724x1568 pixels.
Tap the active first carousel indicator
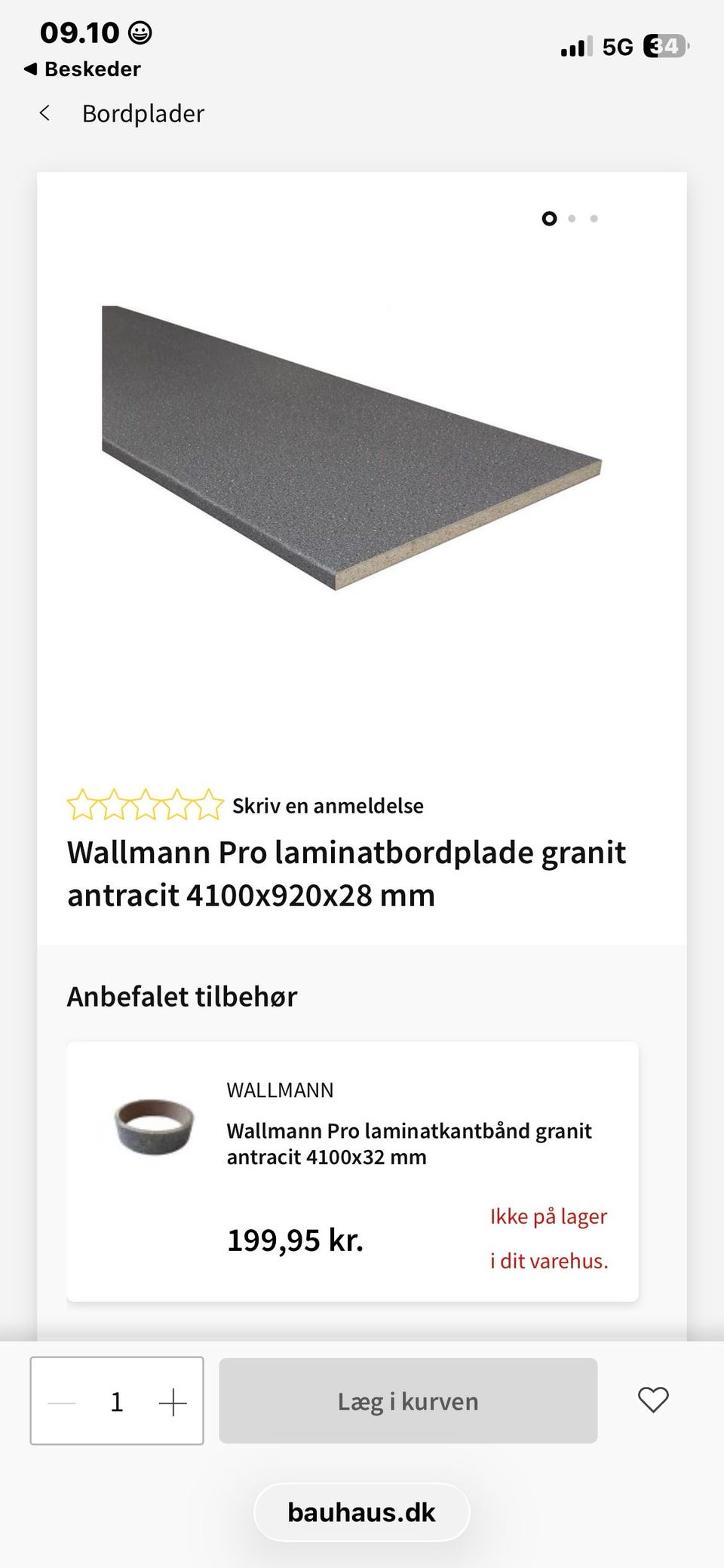click(x=549, y=219)
